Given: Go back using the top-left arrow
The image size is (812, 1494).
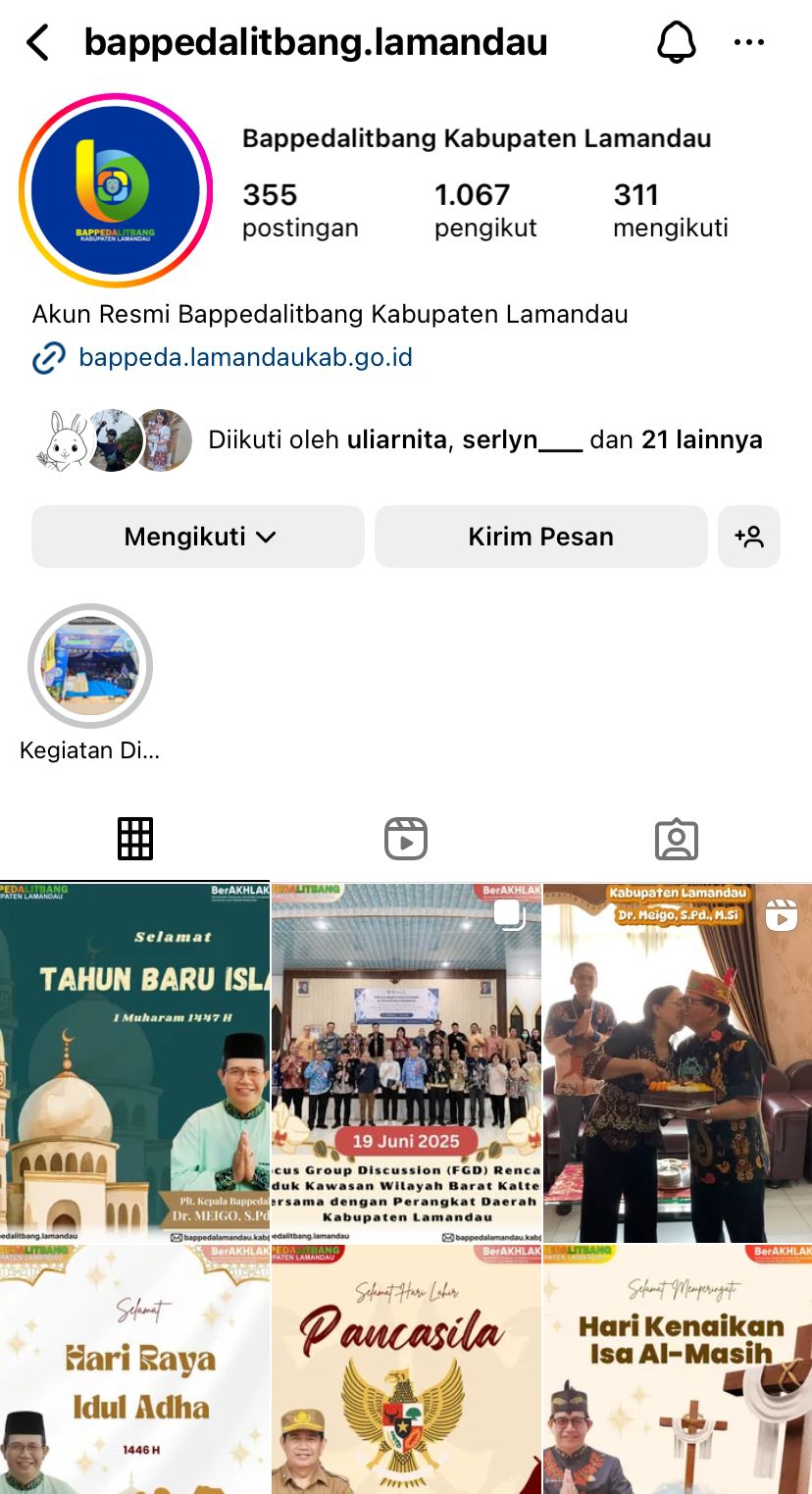Looking at the screenshot, I should (37, 43).
